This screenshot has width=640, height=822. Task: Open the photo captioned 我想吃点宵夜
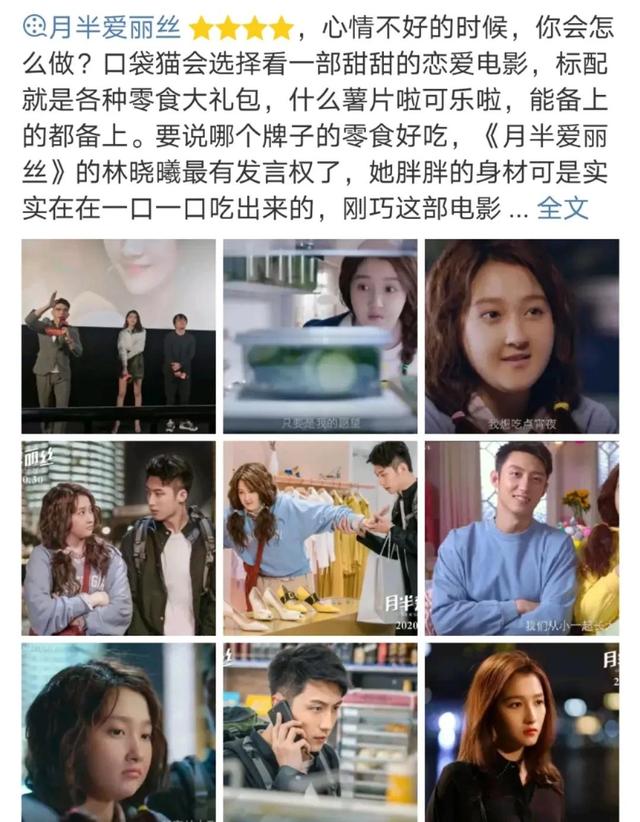(521, 336)
